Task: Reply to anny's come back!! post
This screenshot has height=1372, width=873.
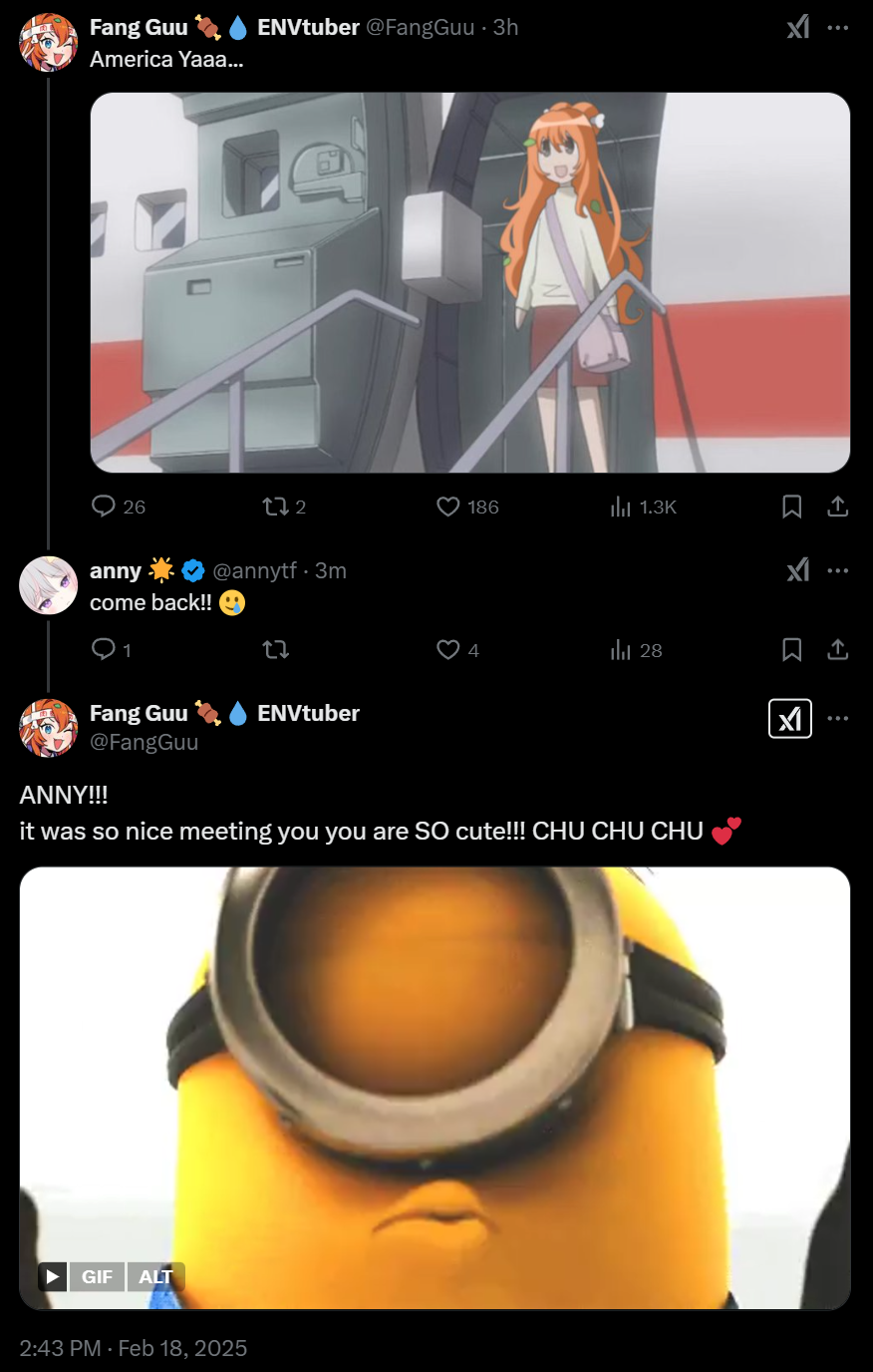Action: 104,650
